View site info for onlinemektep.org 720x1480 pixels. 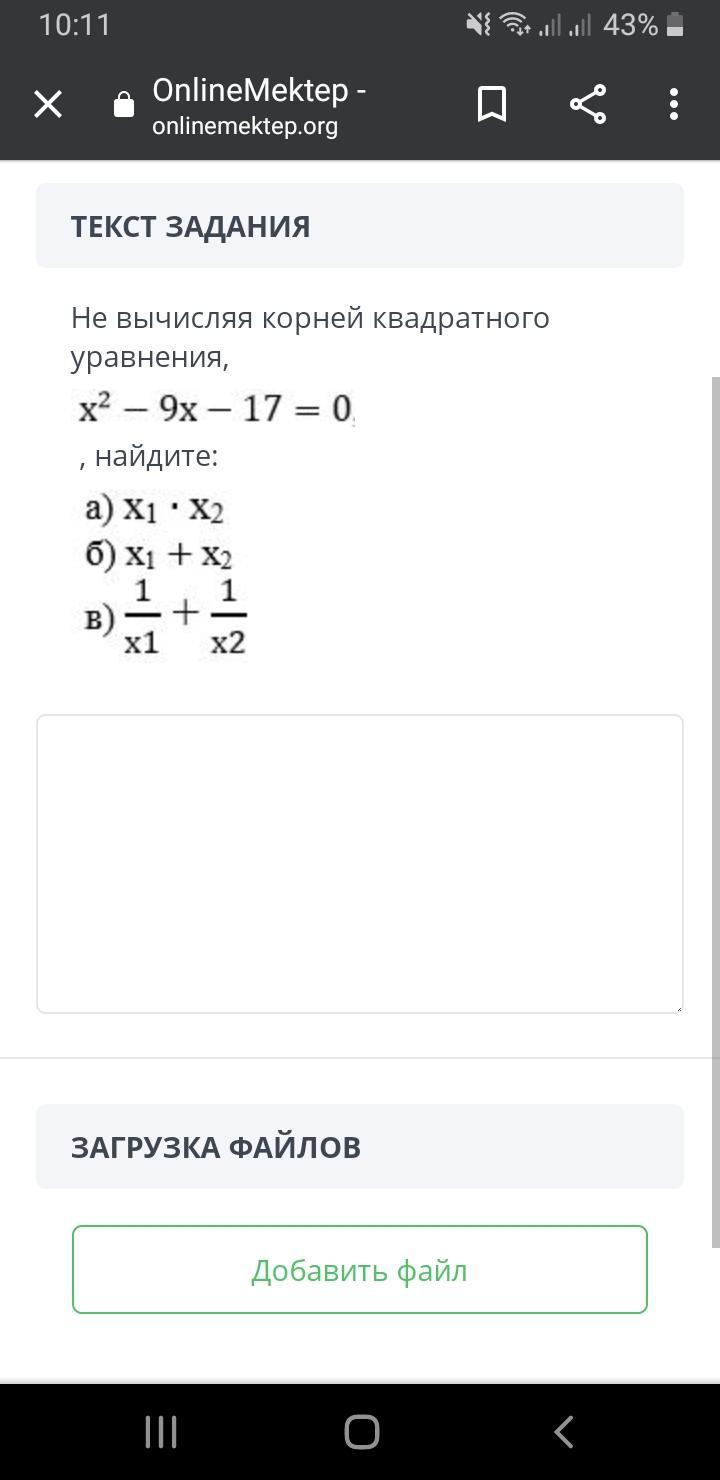click(x=124, y=105)
